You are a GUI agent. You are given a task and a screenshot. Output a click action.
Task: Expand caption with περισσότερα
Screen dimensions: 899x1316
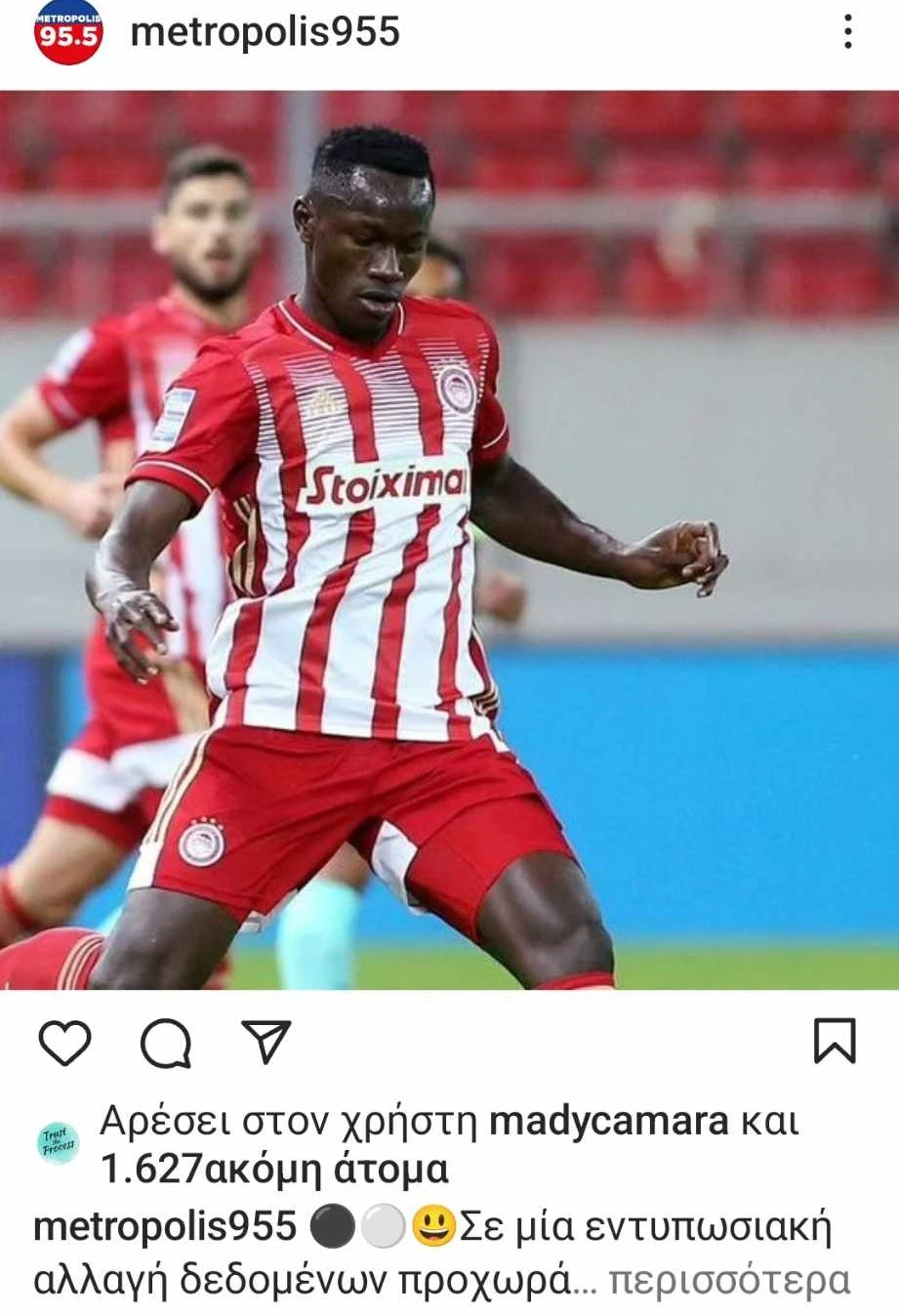tap(729, 1280)
